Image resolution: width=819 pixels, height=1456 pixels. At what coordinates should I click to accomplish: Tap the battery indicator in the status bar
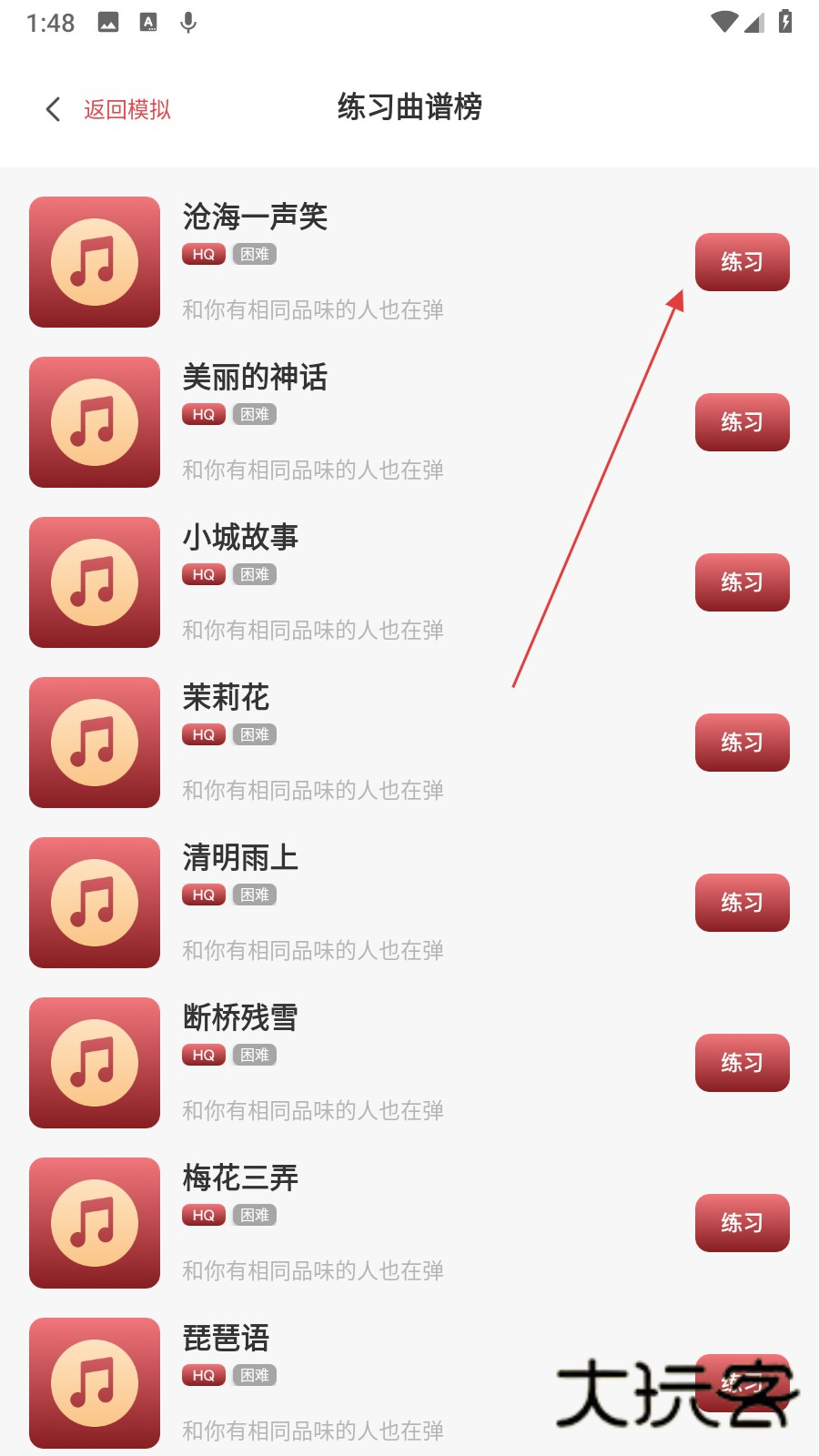coord(786,23)
